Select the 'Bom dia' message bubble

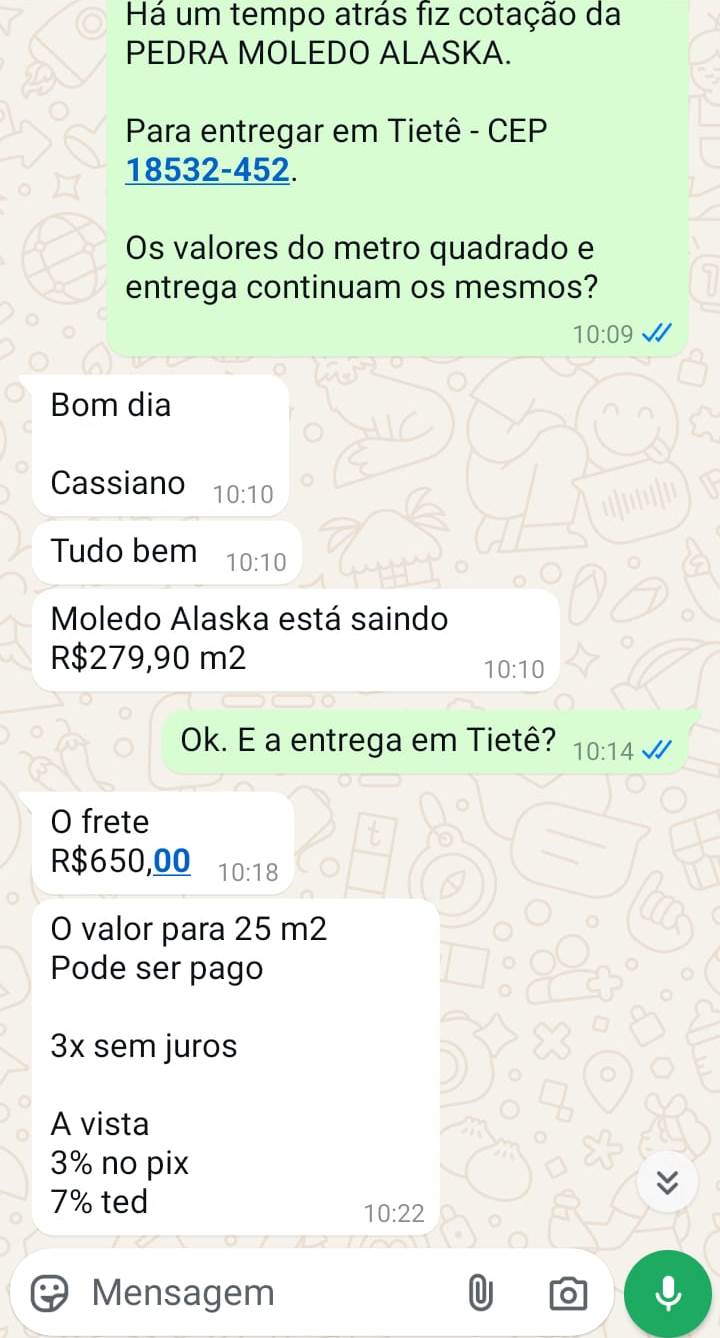[x=110, y=405]
